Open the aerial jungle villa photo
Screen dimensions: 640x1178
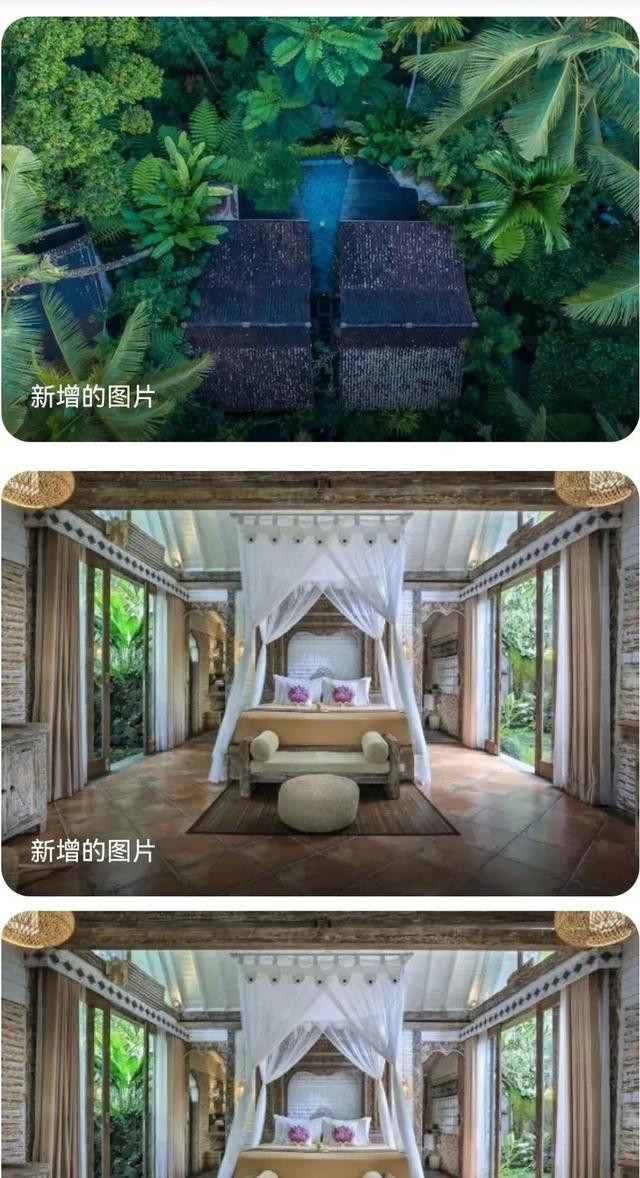tap(320, 228)
